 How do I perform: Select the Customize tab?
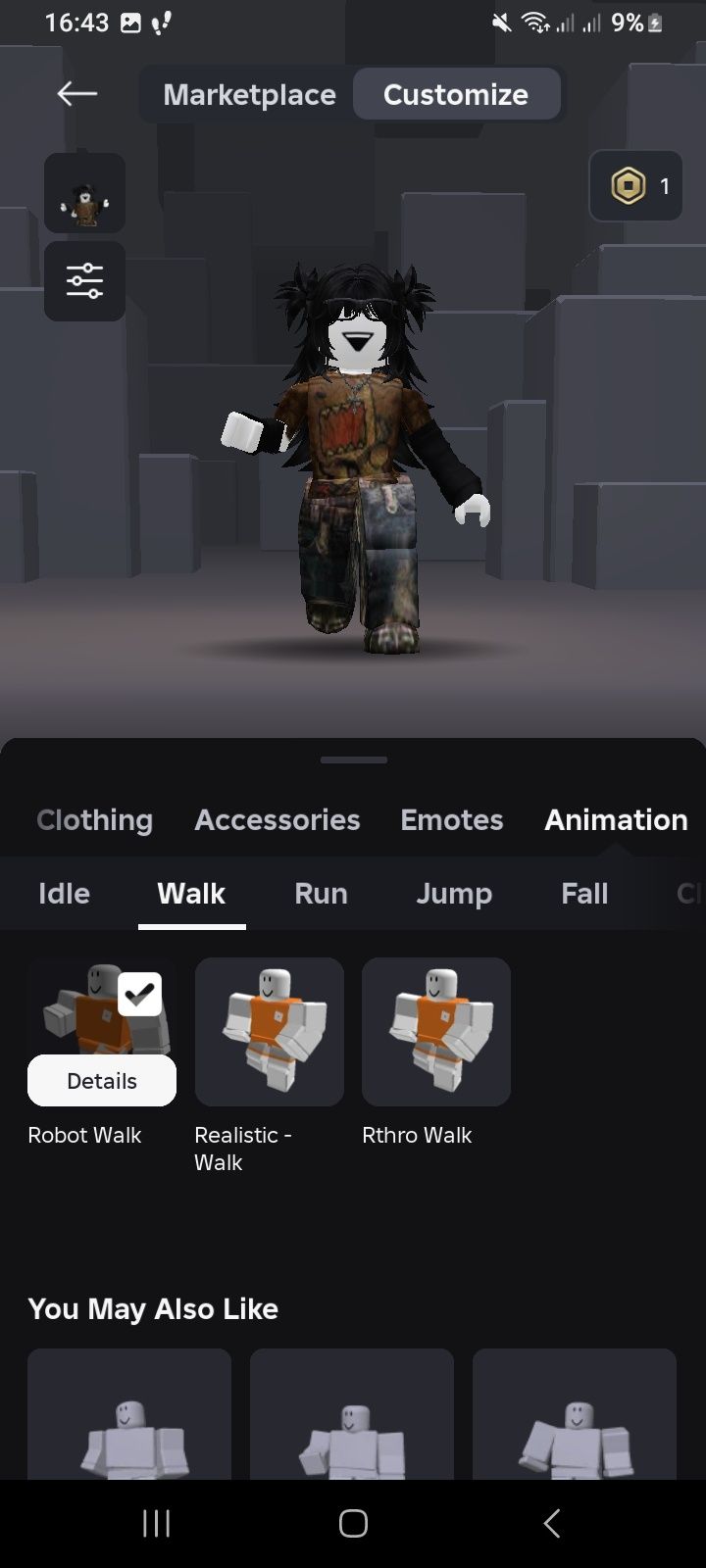[x=456, y=95]
